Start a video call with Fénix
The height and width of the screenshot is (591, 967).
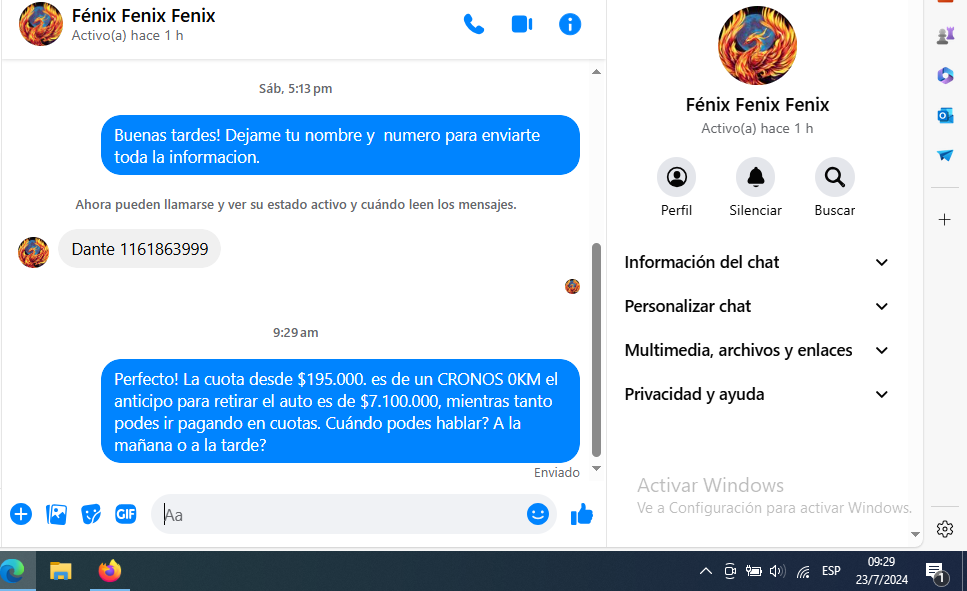tap(522, 24)
